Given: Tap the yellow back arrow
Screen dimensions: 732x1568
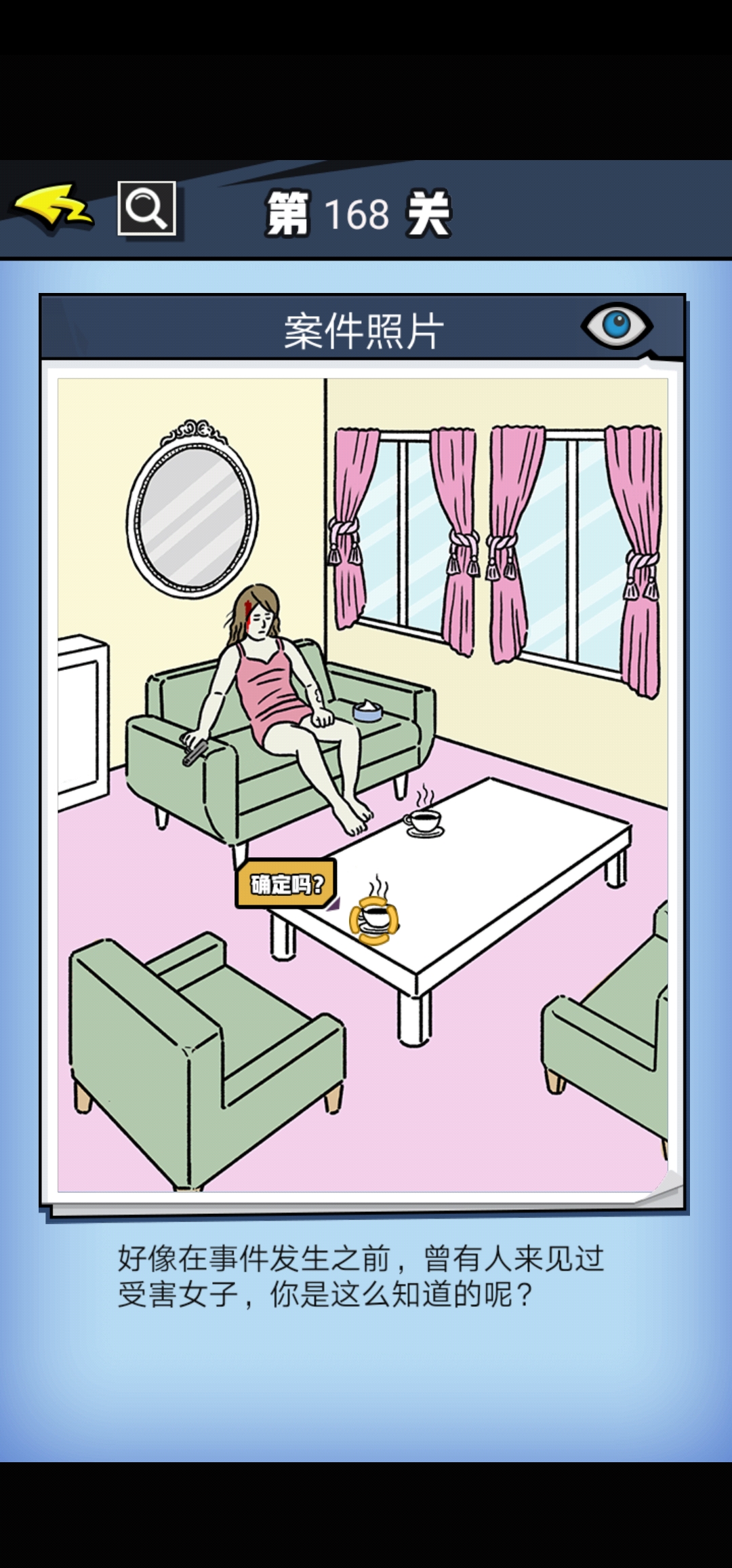Looking at the screenshot, I should click(53, 208).
